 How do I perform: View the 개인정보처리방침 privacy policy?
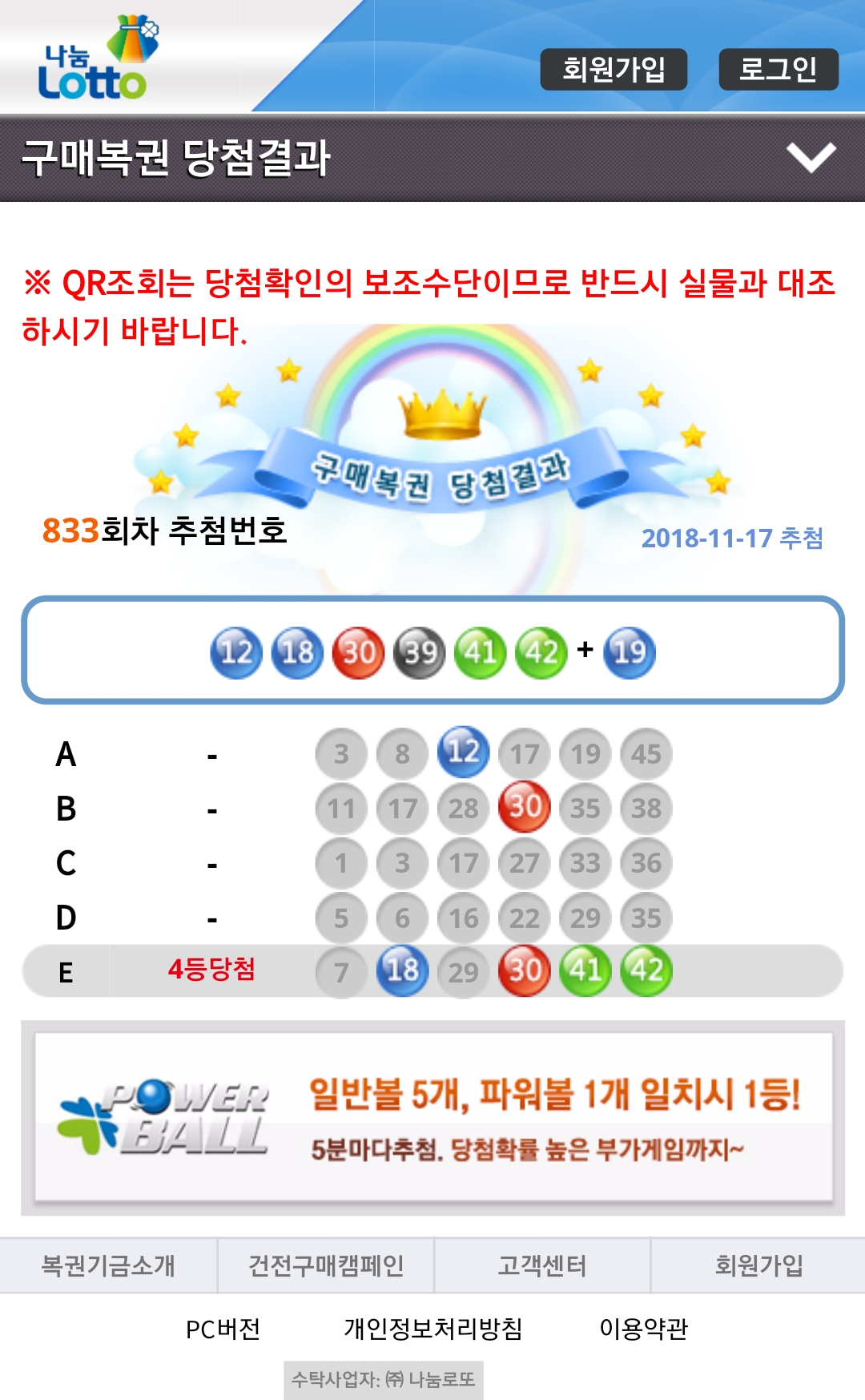coord(432,1329)
